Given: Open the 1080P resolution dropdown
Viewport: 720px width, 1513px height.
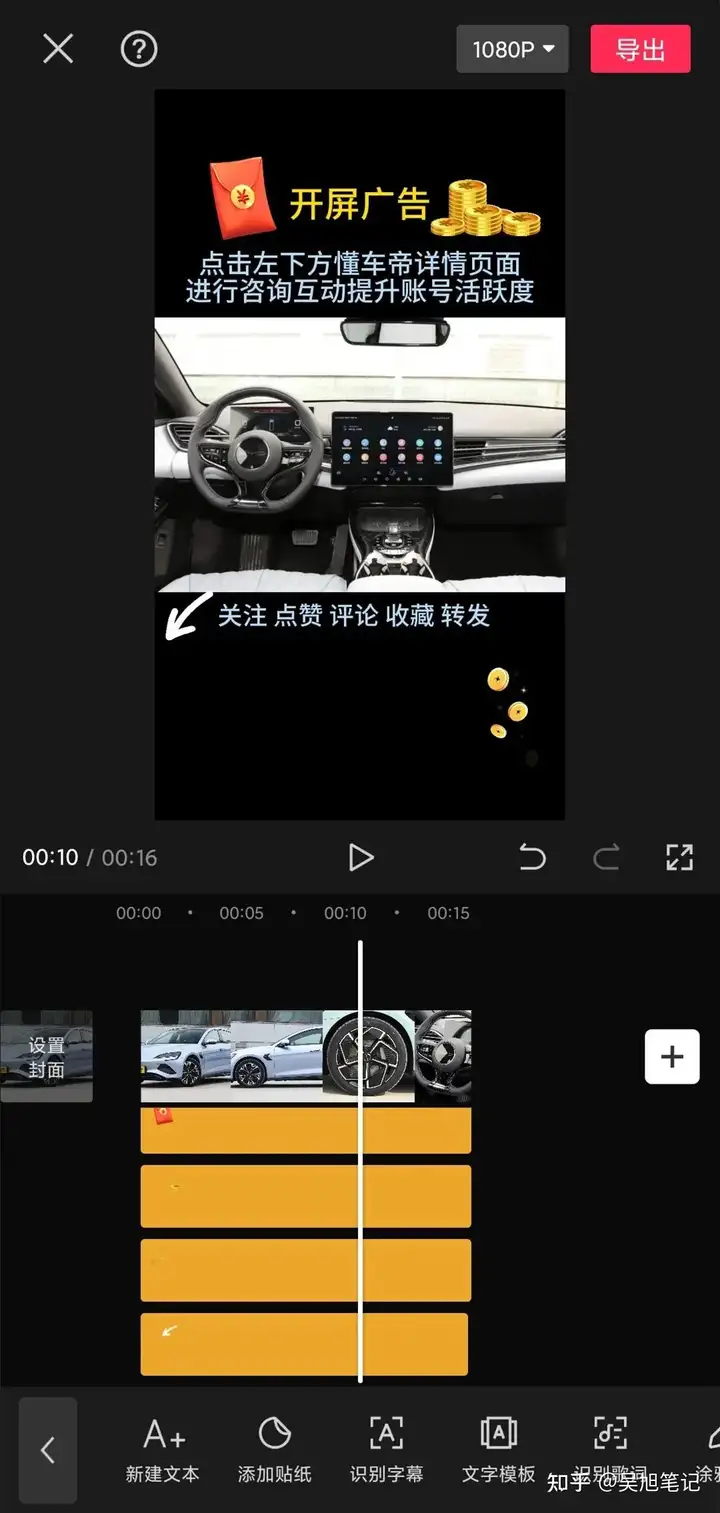Looking at the screenshot, I should click(x=512, y=49).
